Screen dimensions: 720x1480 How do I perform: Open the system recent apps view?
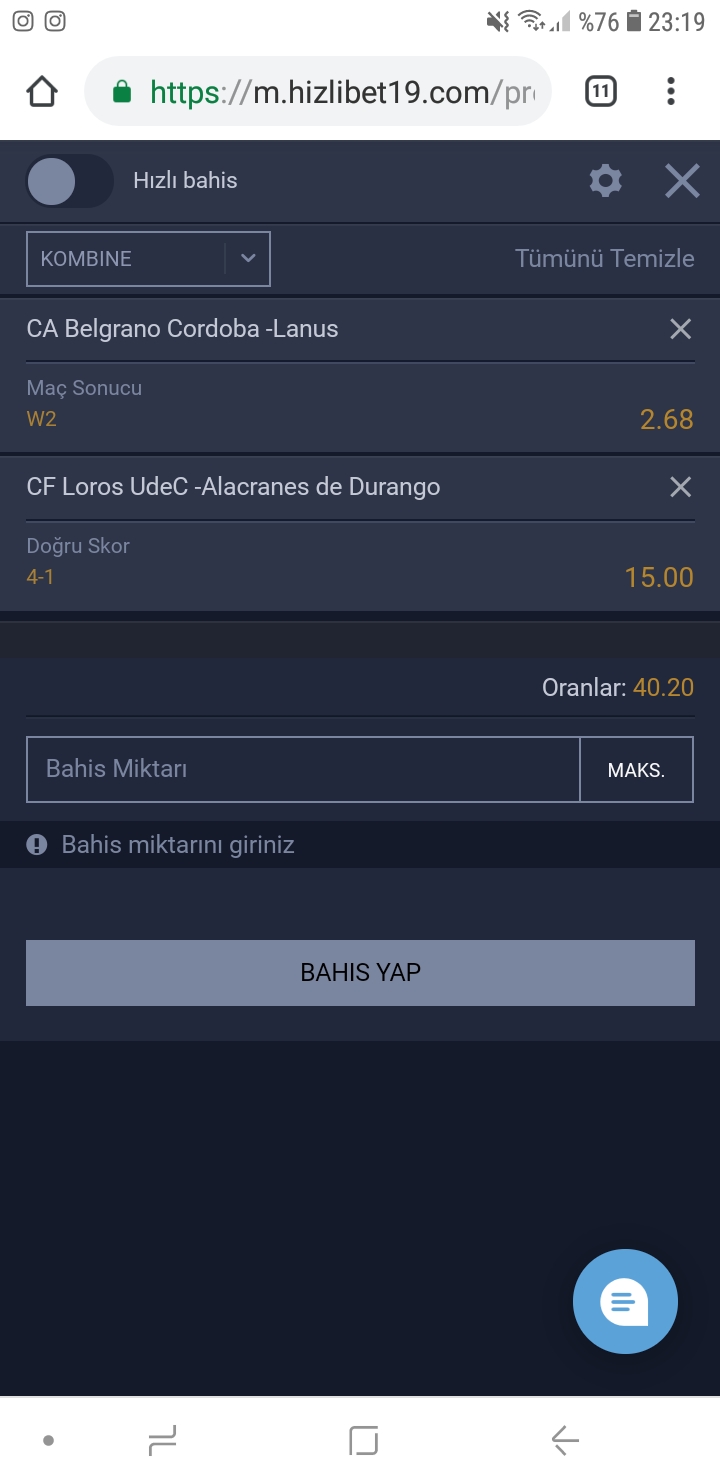tap(162, 1440)
